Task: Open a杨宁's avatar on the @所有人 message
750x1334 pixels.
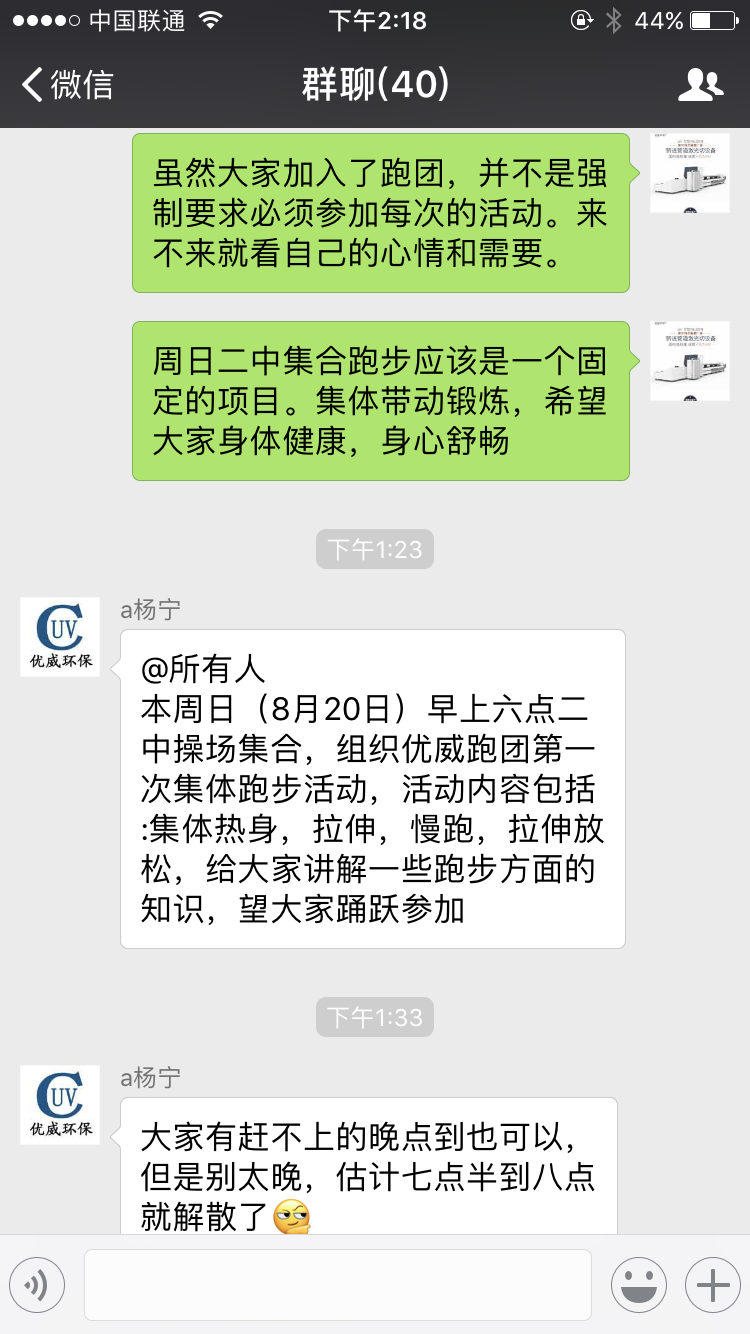Action: pyautogui.click(x=60, y=637)
